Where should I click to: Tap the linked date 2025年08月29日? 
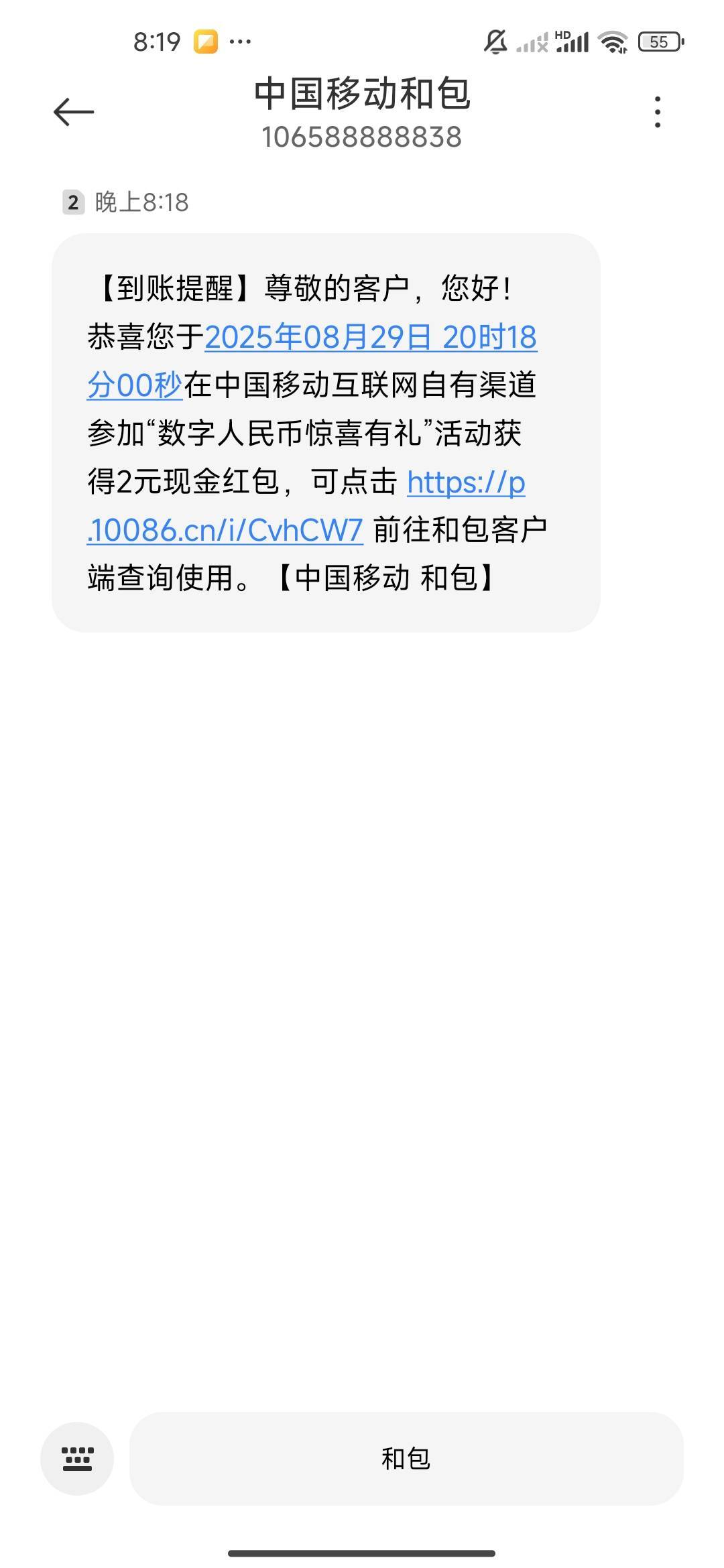click(x=318, y=337)
